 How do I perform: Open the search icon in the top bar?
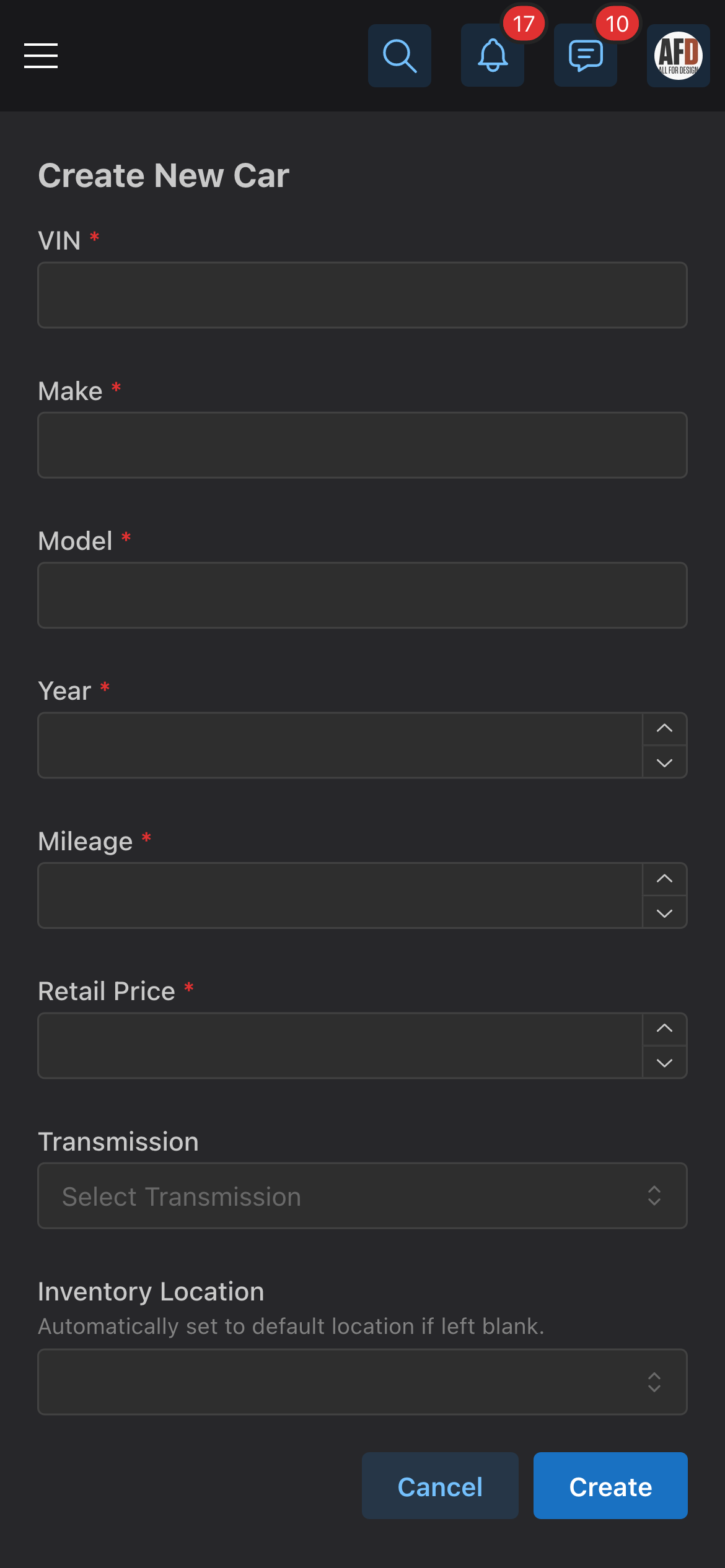point(400,56)
